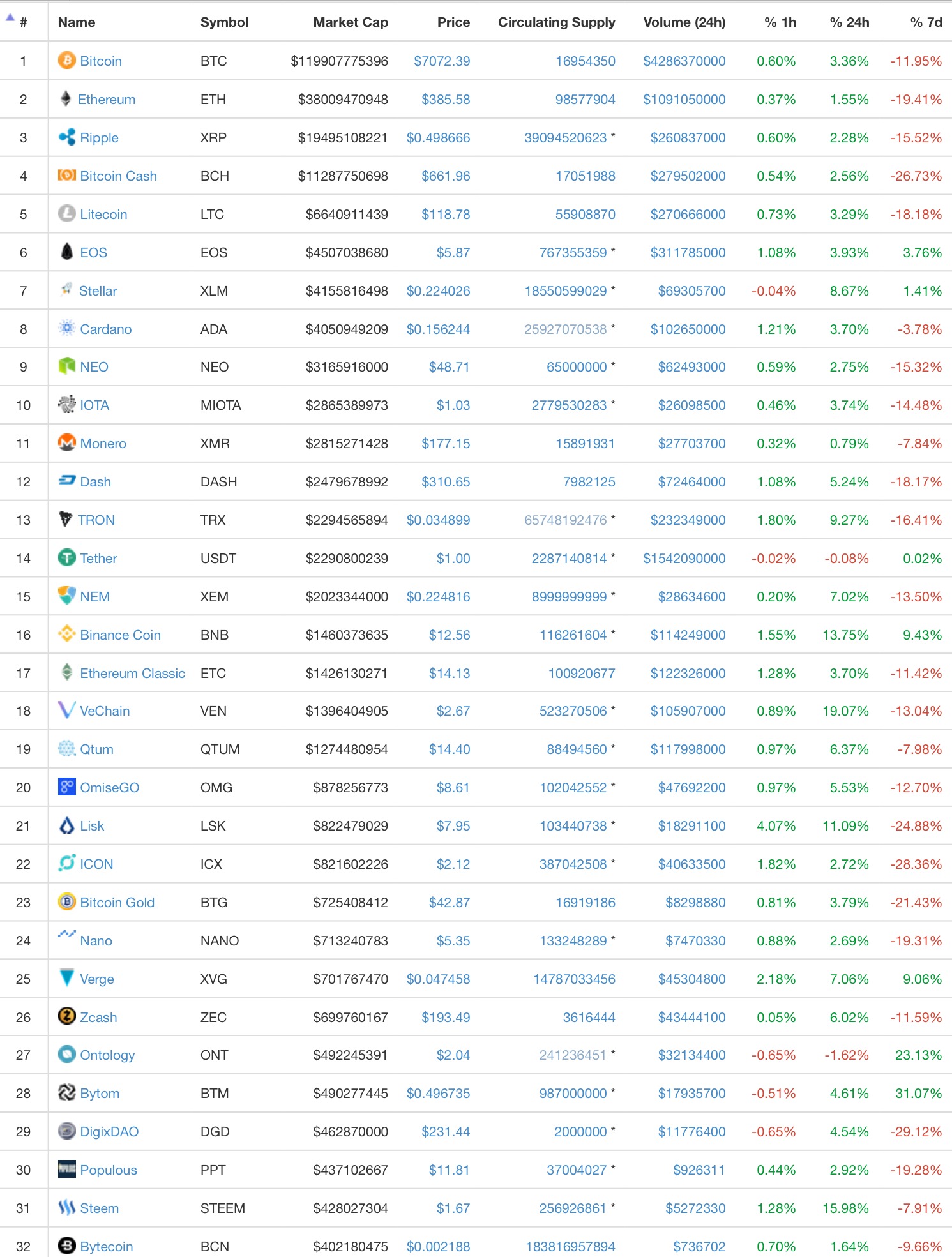Screen dimensions: 952x1257
Task: Sort the table by Market Cap
Action: [x=351, y=22]
